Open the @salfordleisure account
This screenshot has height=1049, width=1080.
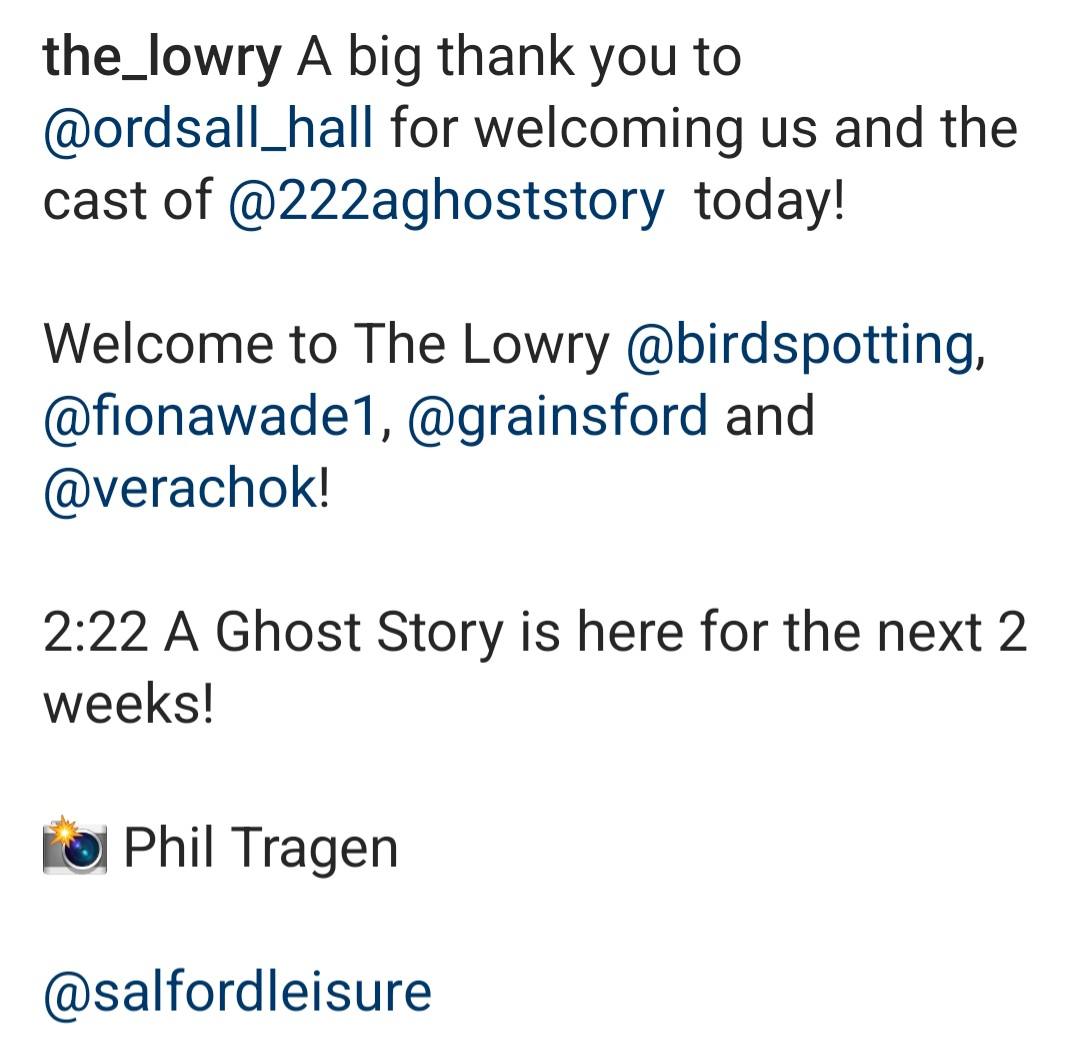(237, 991)
